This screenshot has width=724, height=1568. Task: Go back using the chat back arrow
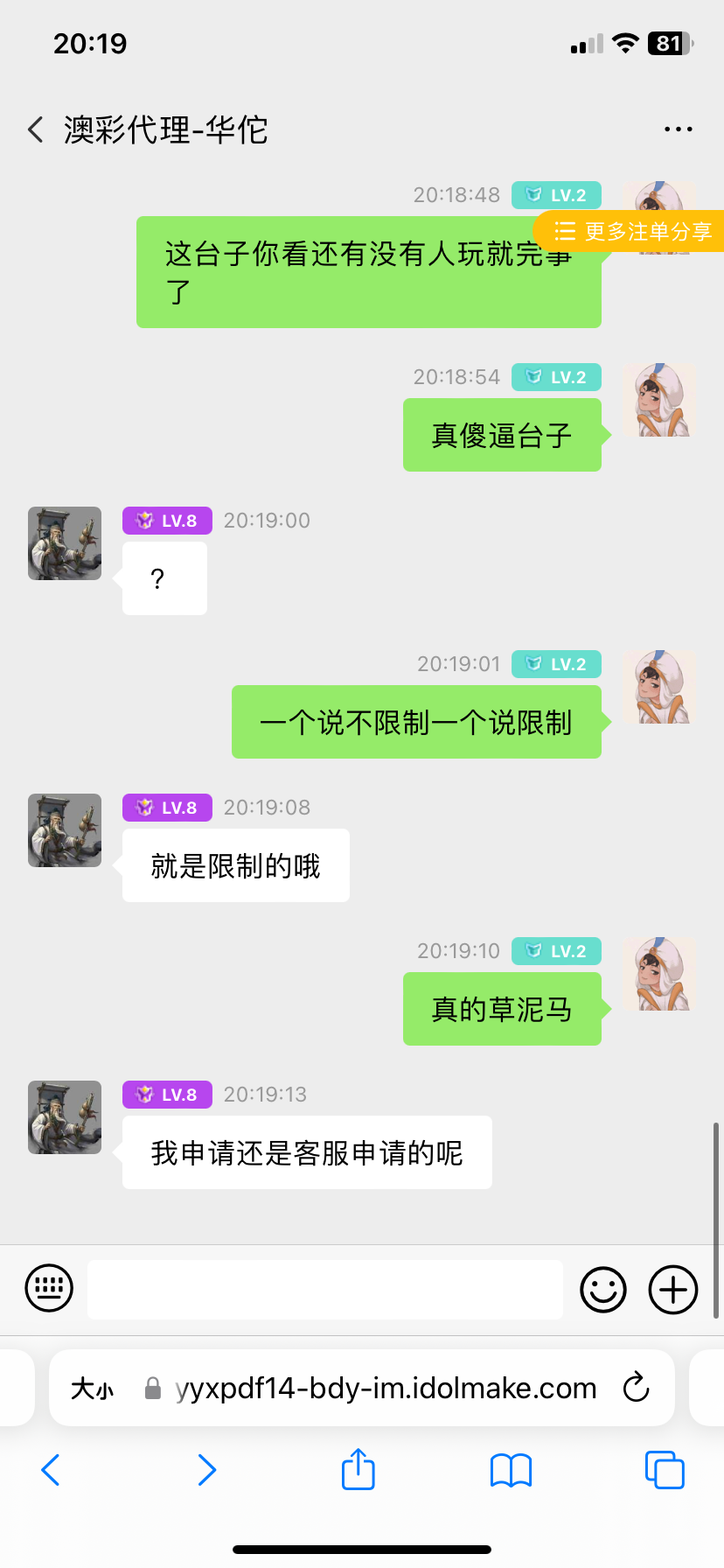[34, 129]
